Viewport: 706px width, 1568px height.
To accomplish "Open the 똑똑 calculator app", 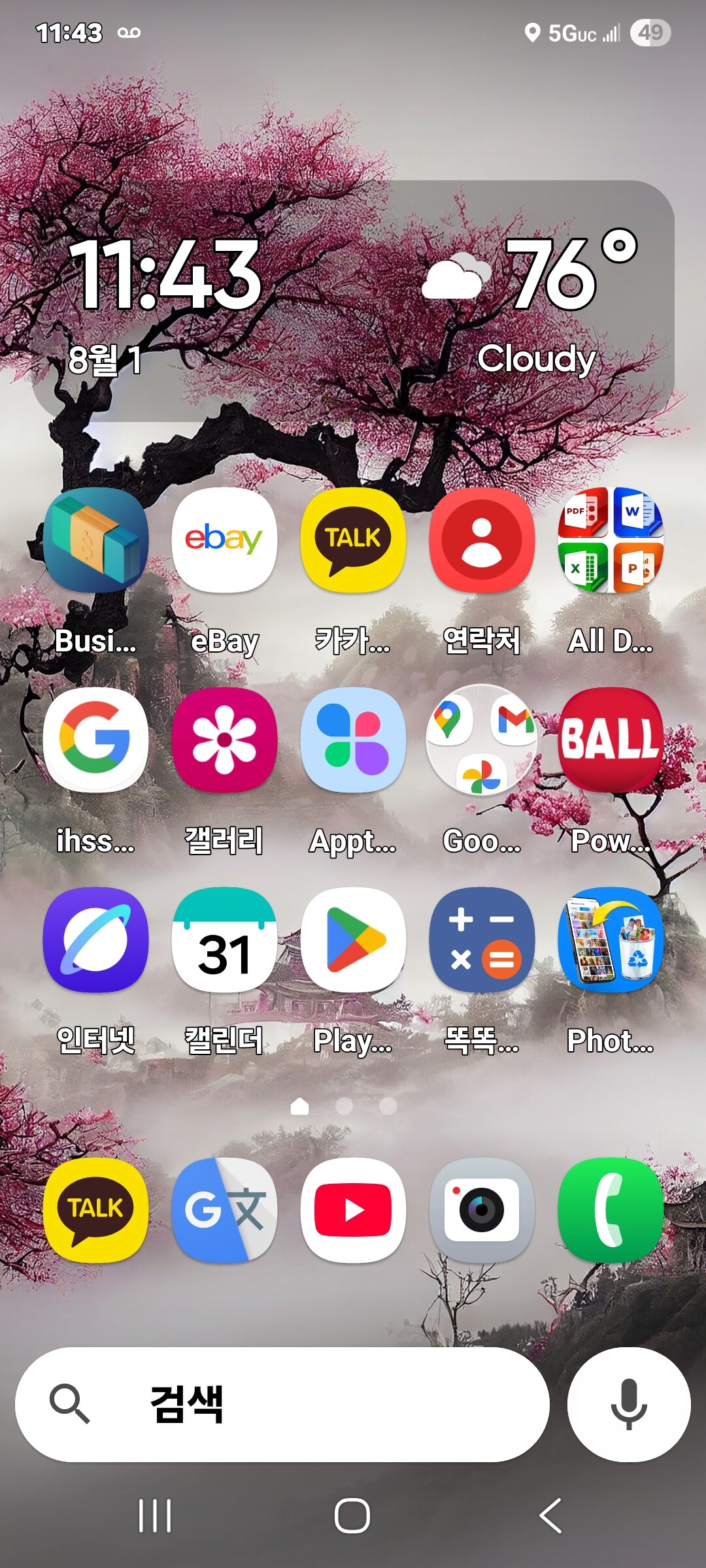I will coord(482,940).
